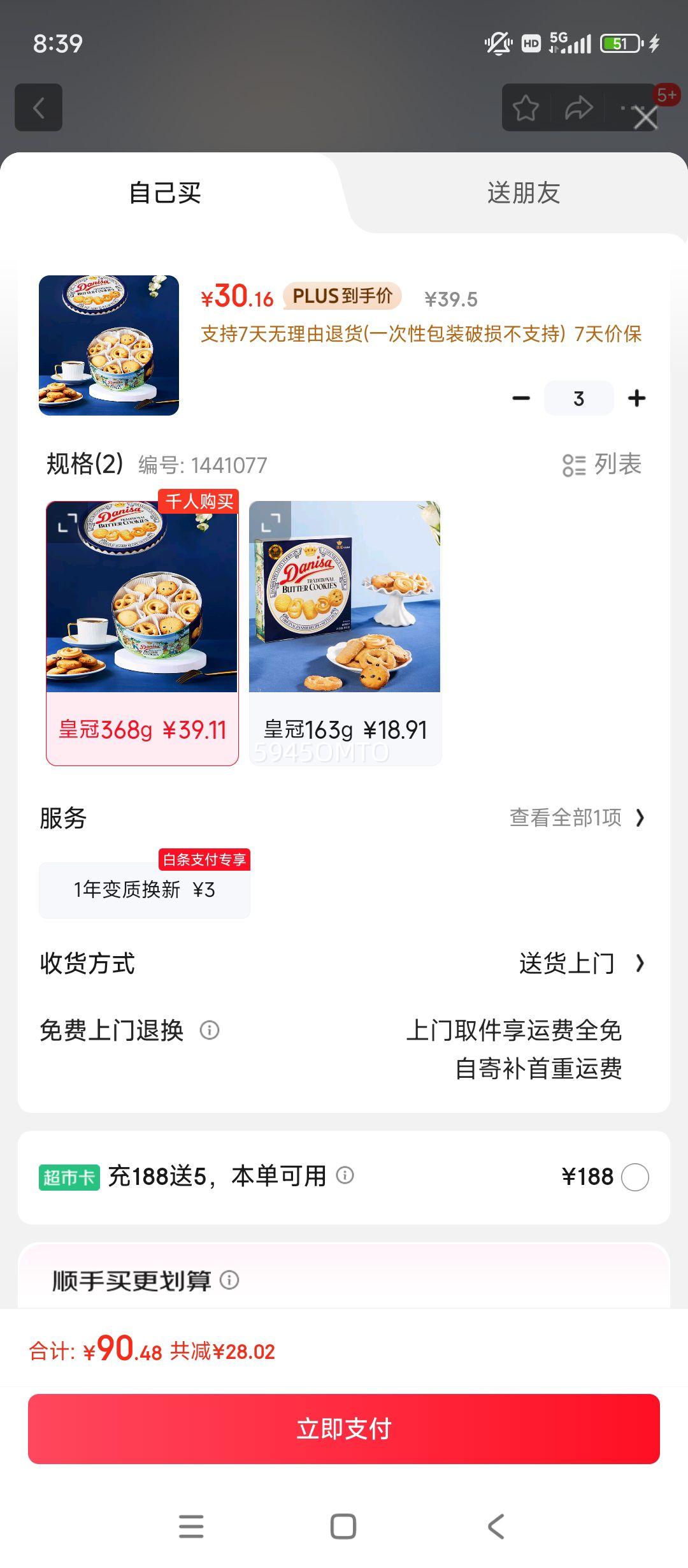The height and width of the screenshot is (1568, 688).
Task: Open the more options icon with 5+ badge
Action: coord(631,108)
